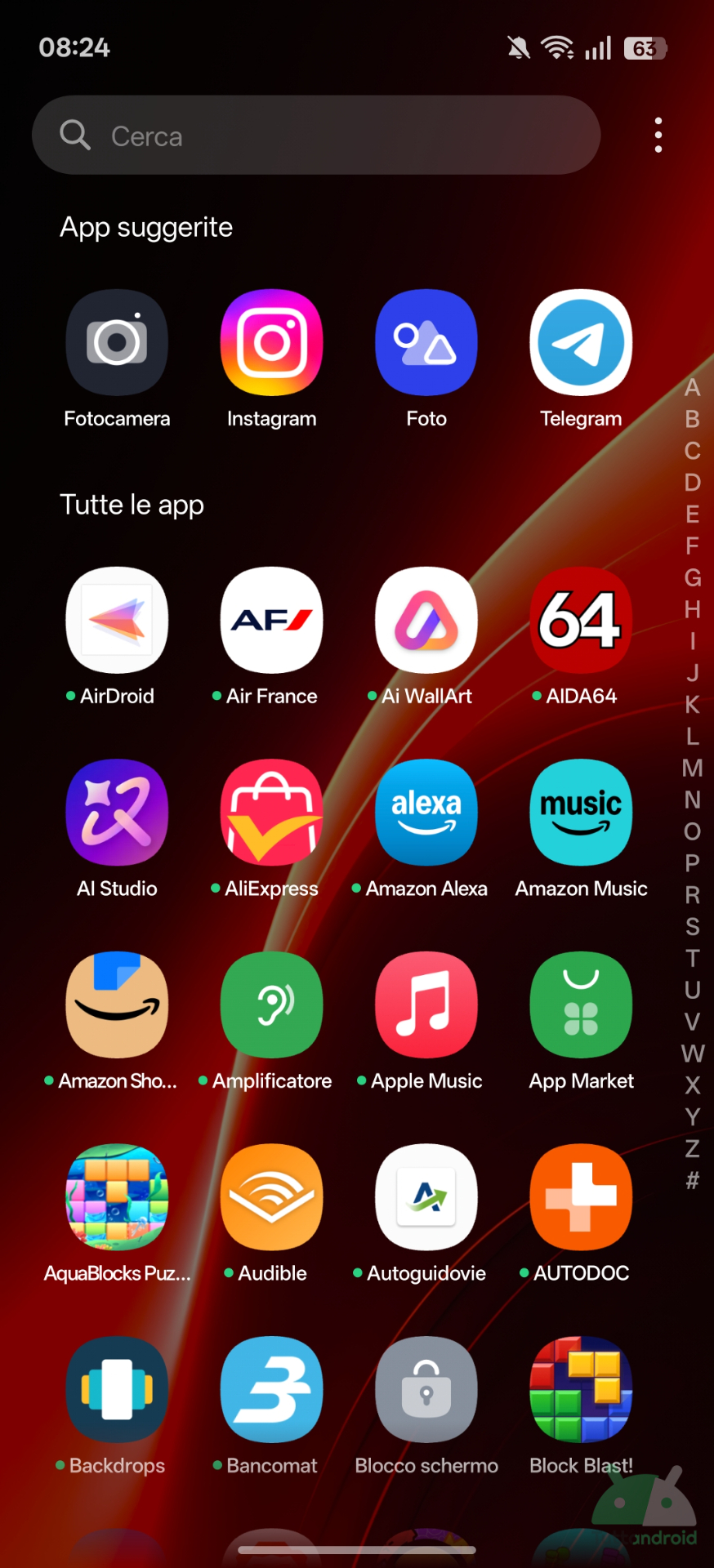
Task: Open Instagram from suggested apps
Action: pos(271,343)
